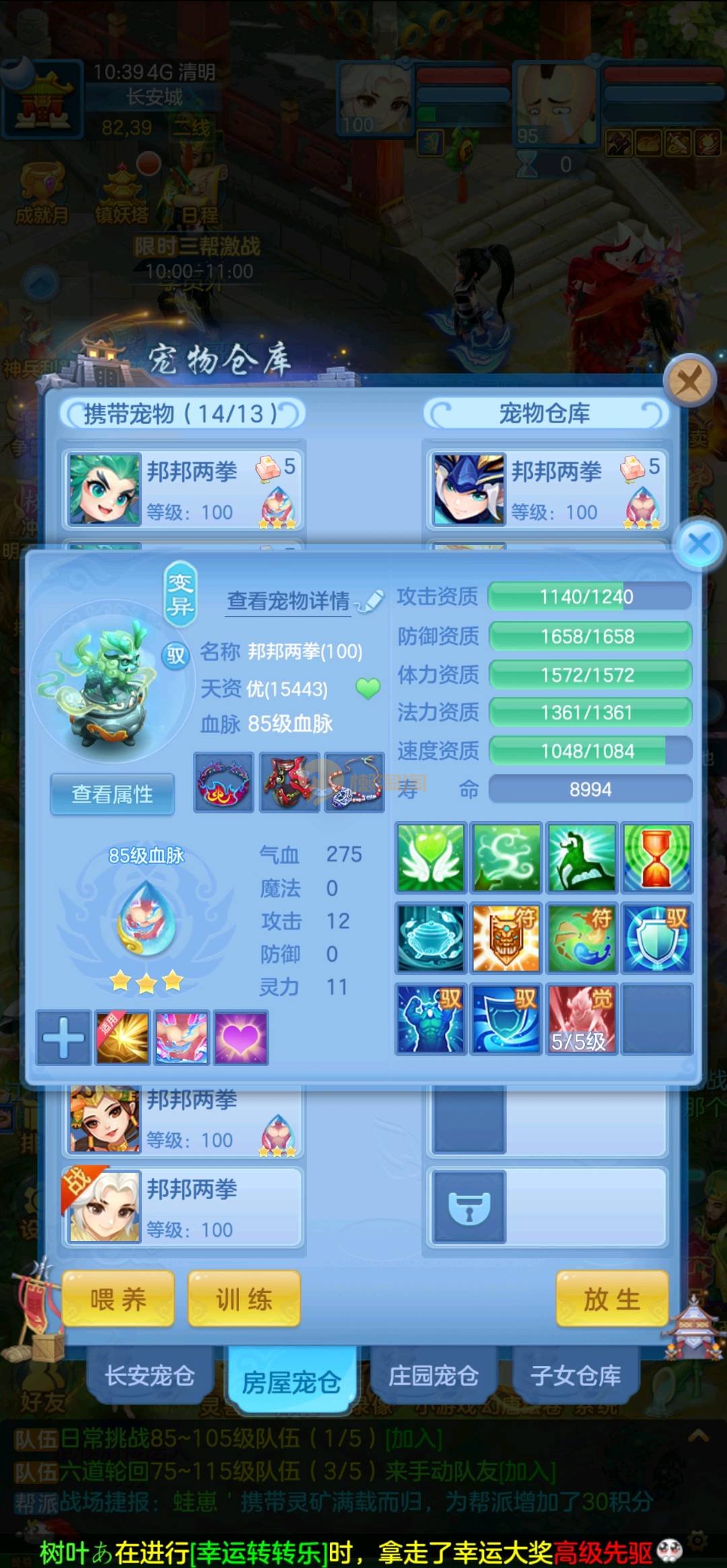Viewport: 727px width, 1568px height.
Task: Open the fire crown equipment slot
Action: [223, 783]
